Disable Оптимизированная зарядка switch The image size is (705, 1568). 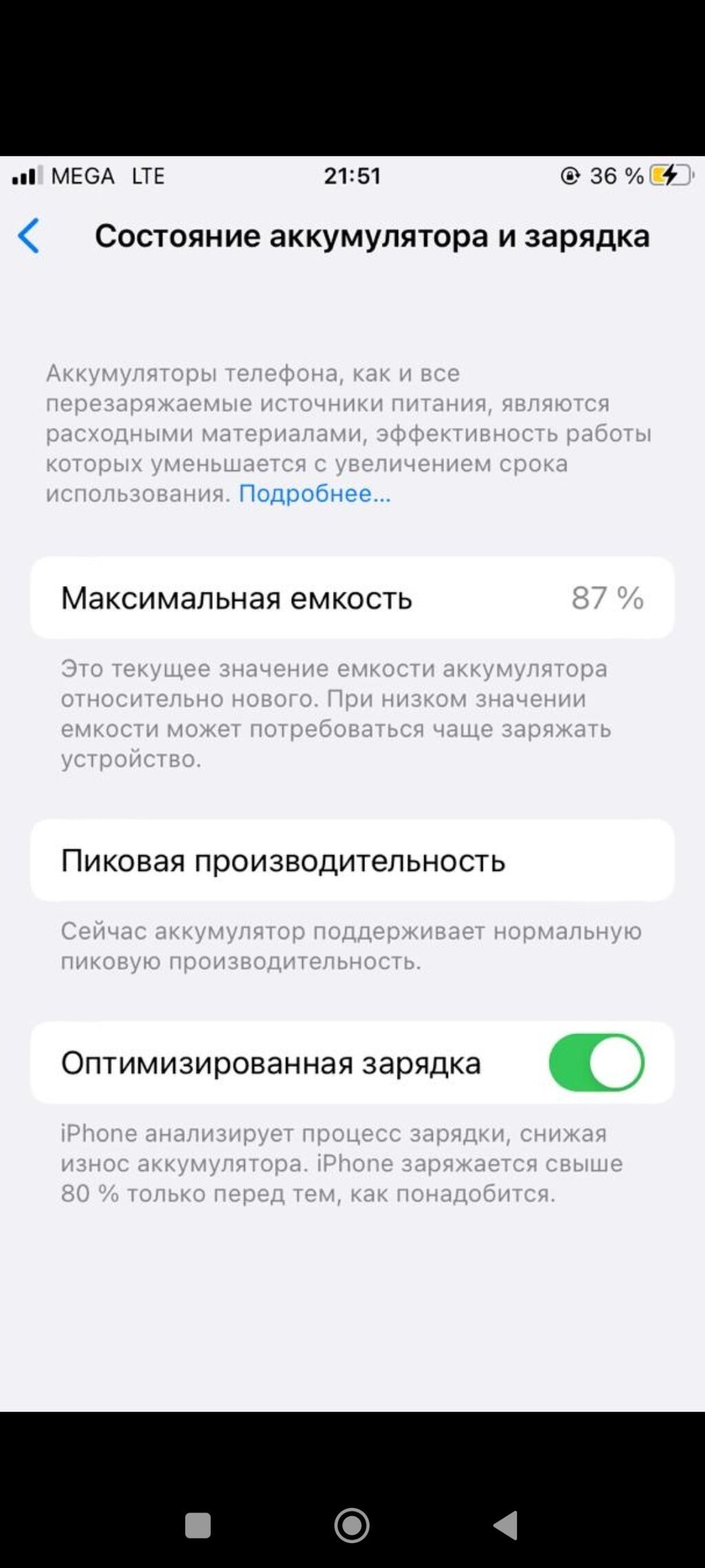coord(596,1062)
